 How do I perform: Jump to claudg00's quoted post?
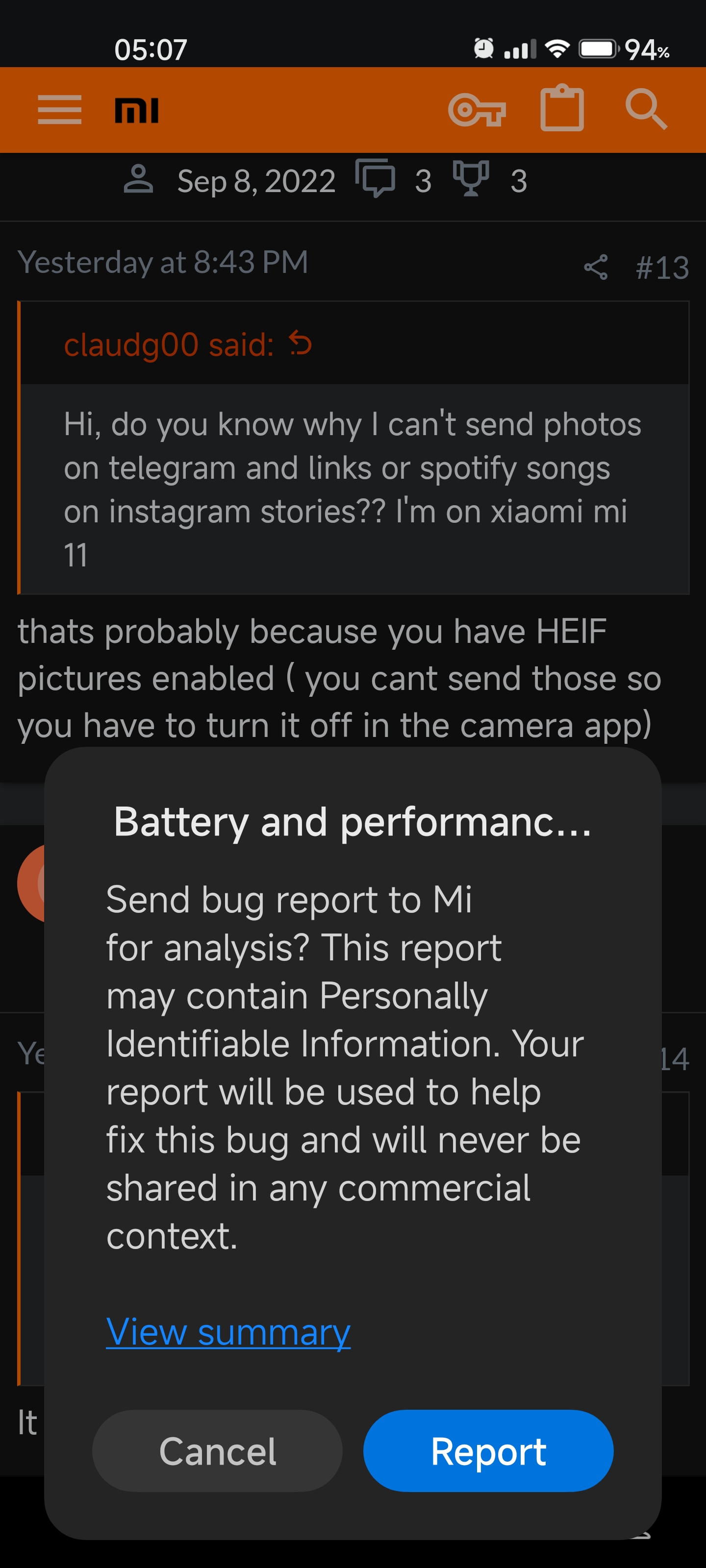301,344
